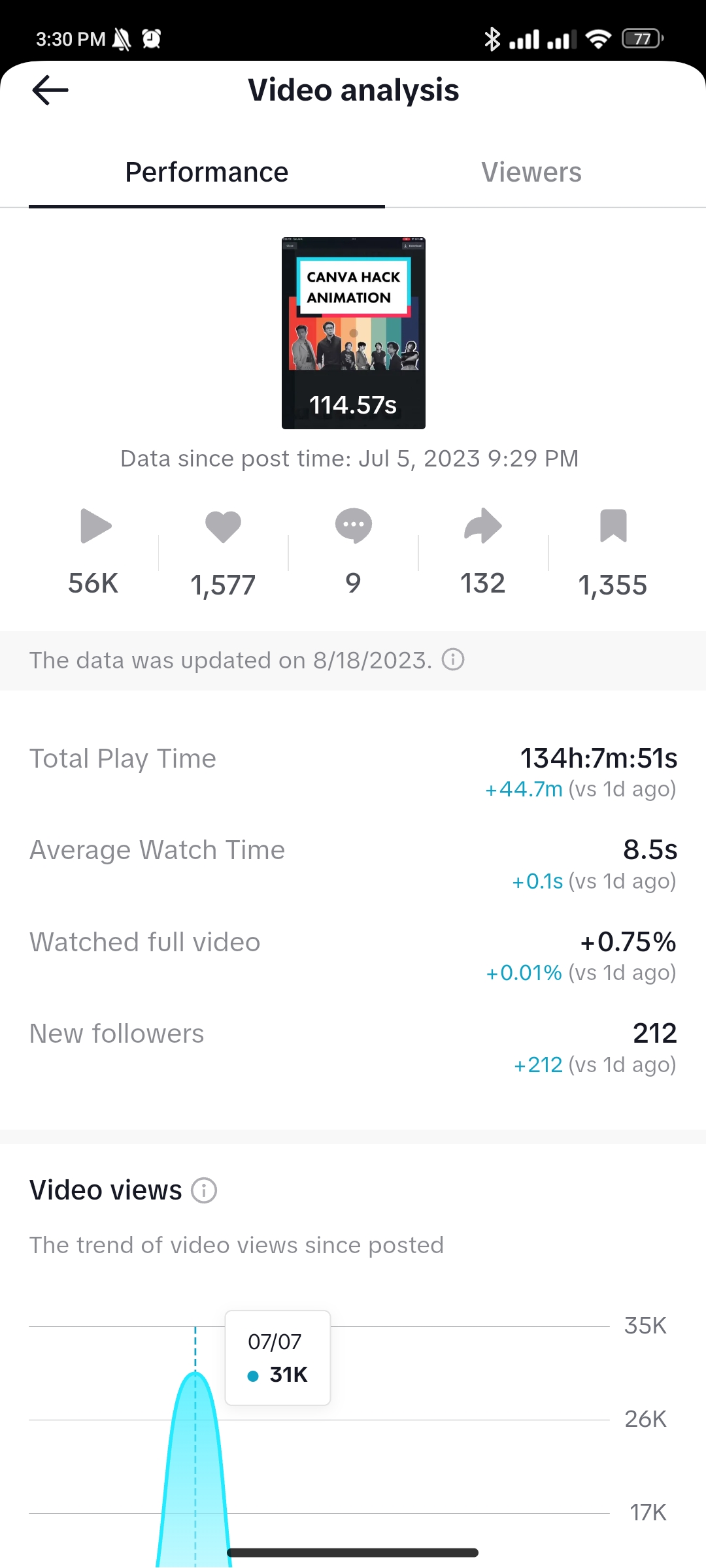The image size is (706, 1568).
Task: Open the Canva Hack Animation video thumbnail
Action: [x=353, y=333]
